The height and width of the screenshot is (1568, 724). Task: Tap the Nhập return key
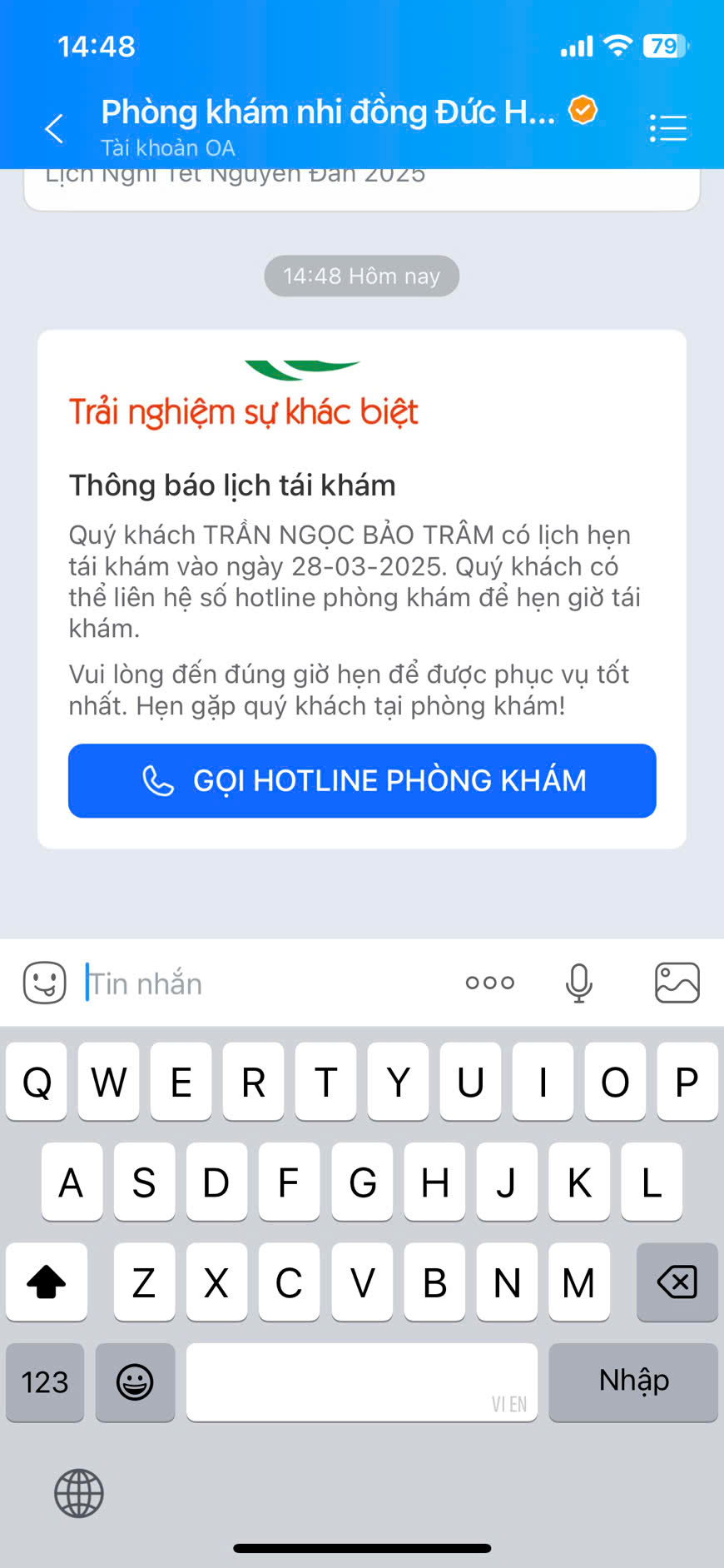pyautogui.click(x=633, y=1381)
